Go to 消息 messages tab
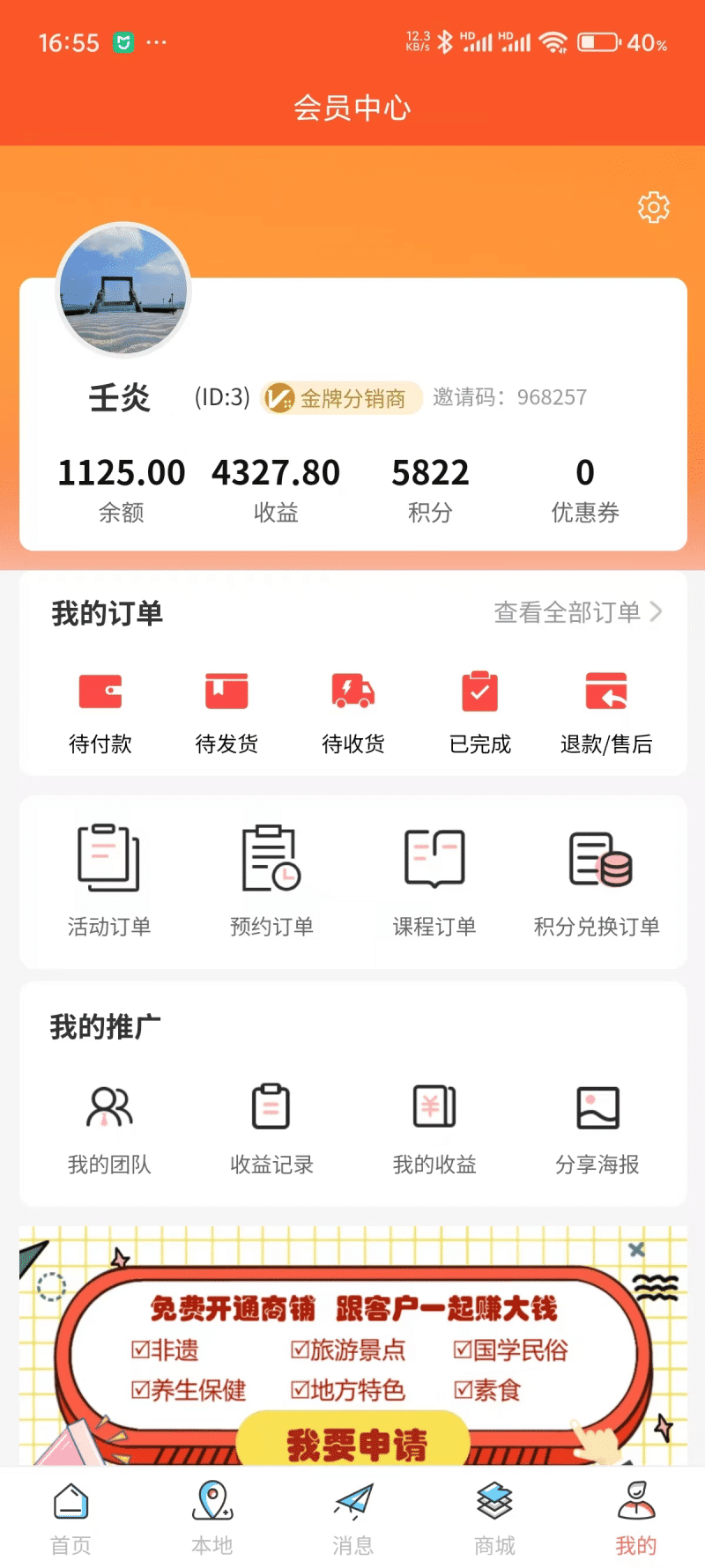The image size is (705, 1568). click(353, 1518)
